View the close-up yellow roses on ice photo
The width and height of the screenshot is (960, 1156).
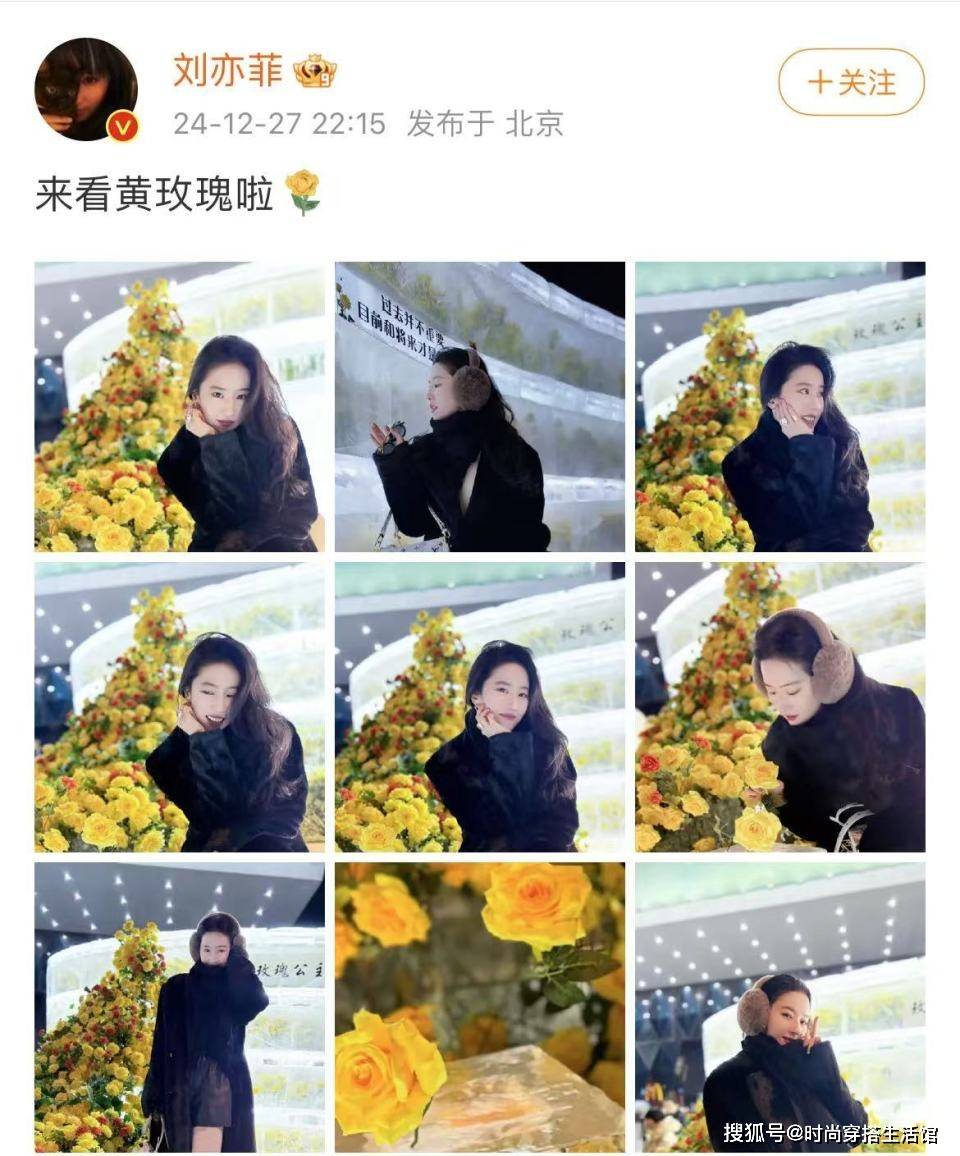[x=480, y=1007]
